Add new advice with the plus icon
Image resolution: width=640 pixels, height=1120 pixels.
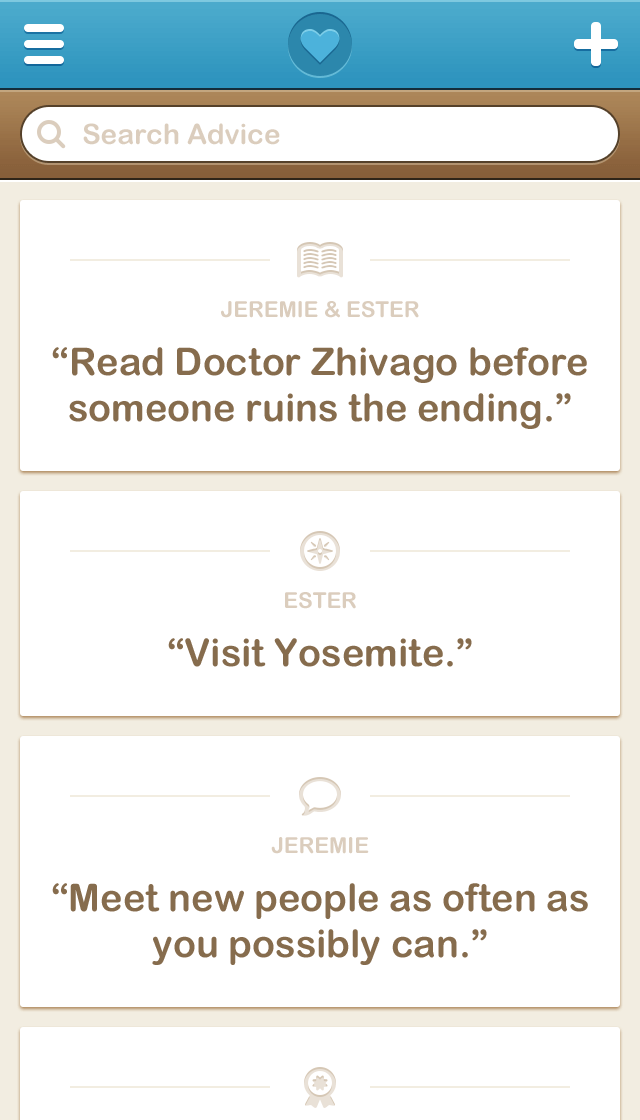point(595,45)
